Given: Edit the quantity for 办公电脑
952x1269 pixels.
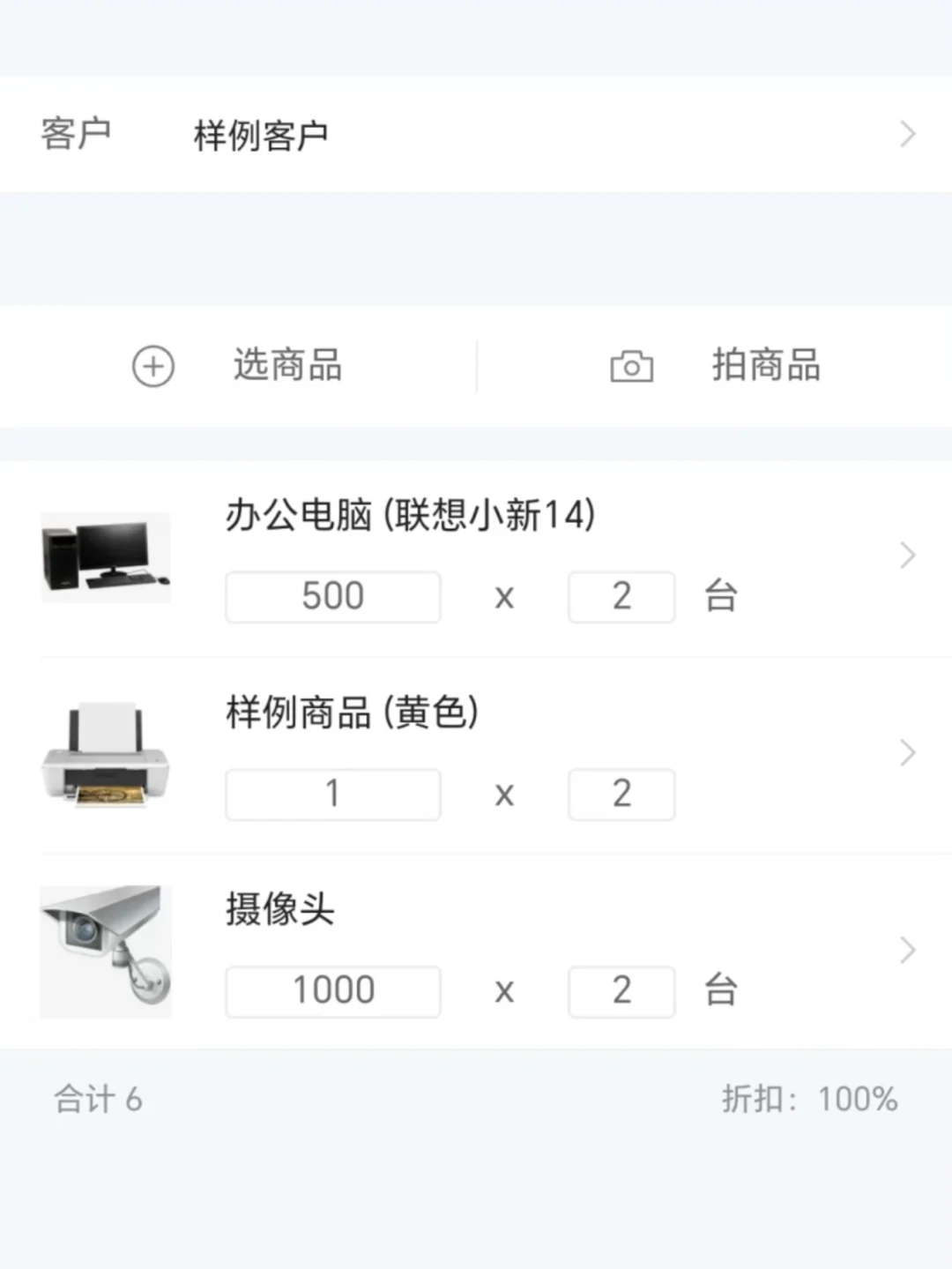Looking at the screenshot, I should point(621,597).
